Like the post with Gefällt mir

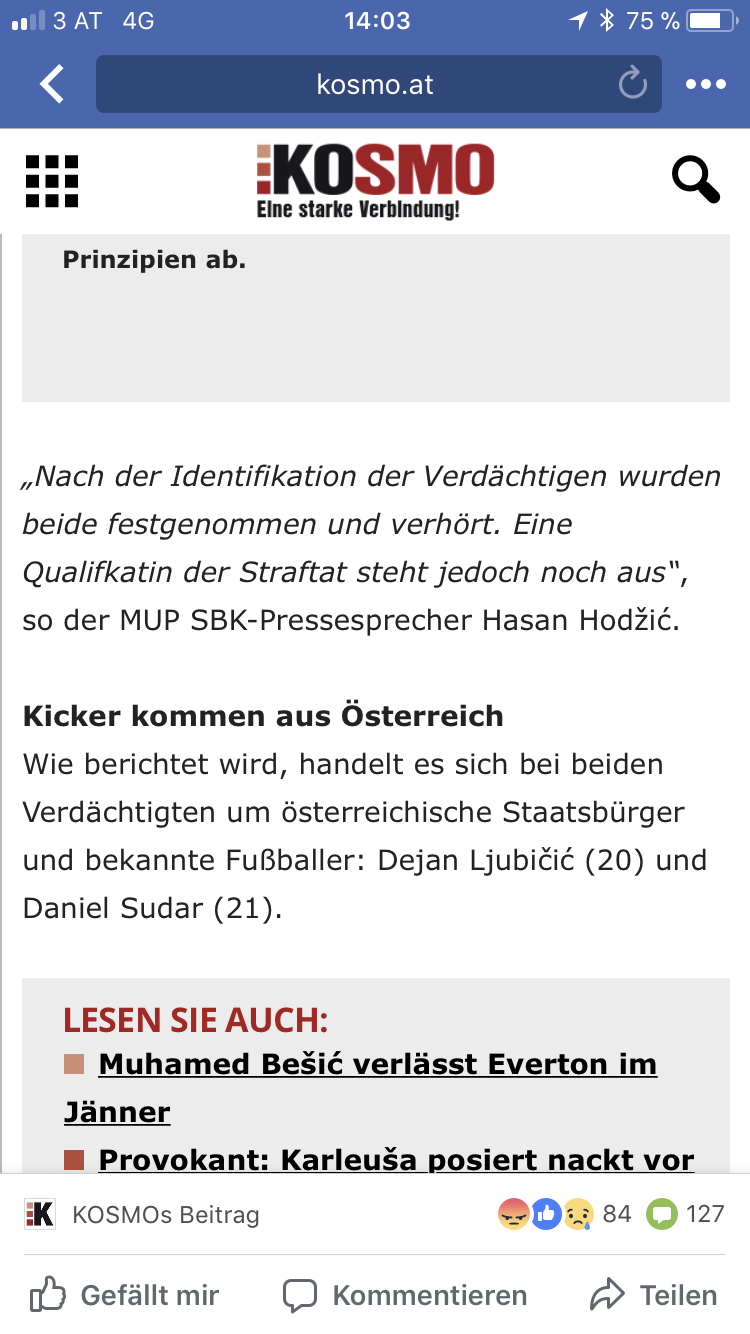[125, 1296]
